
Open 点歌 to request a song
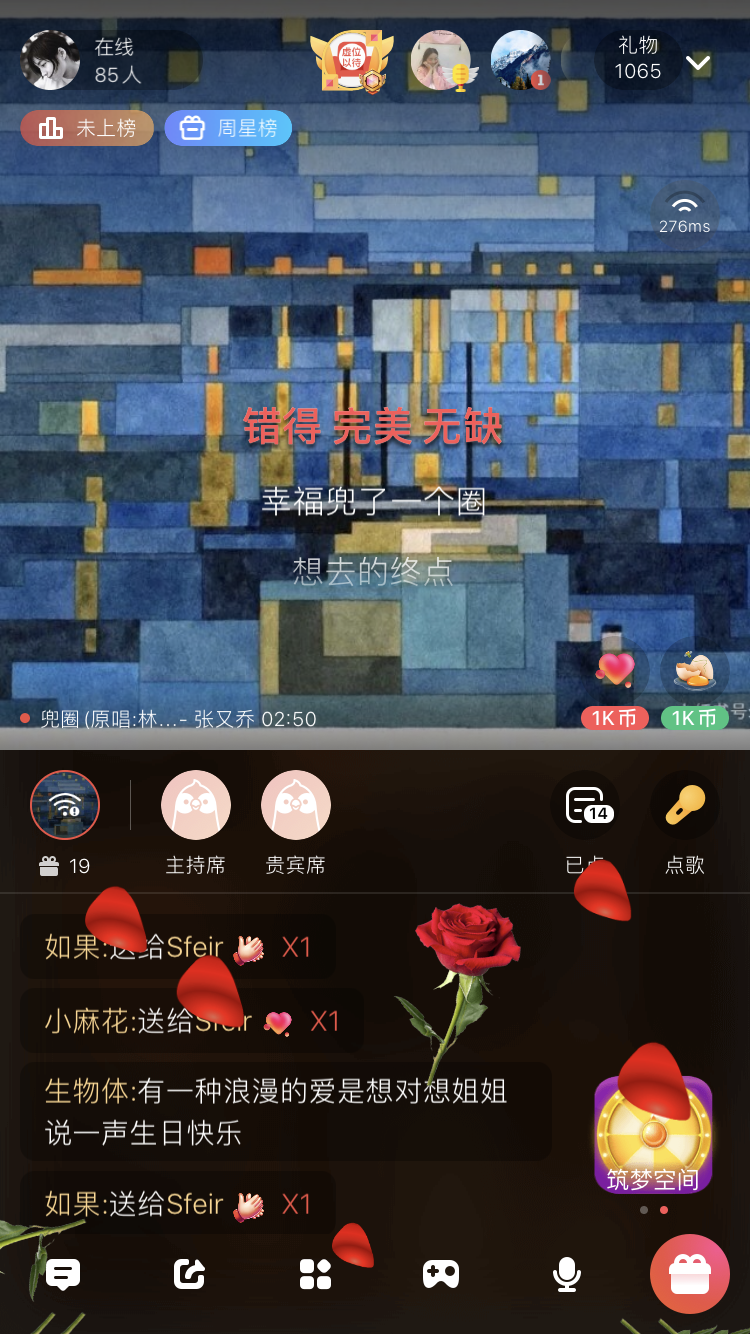click(x=685, y=806)
